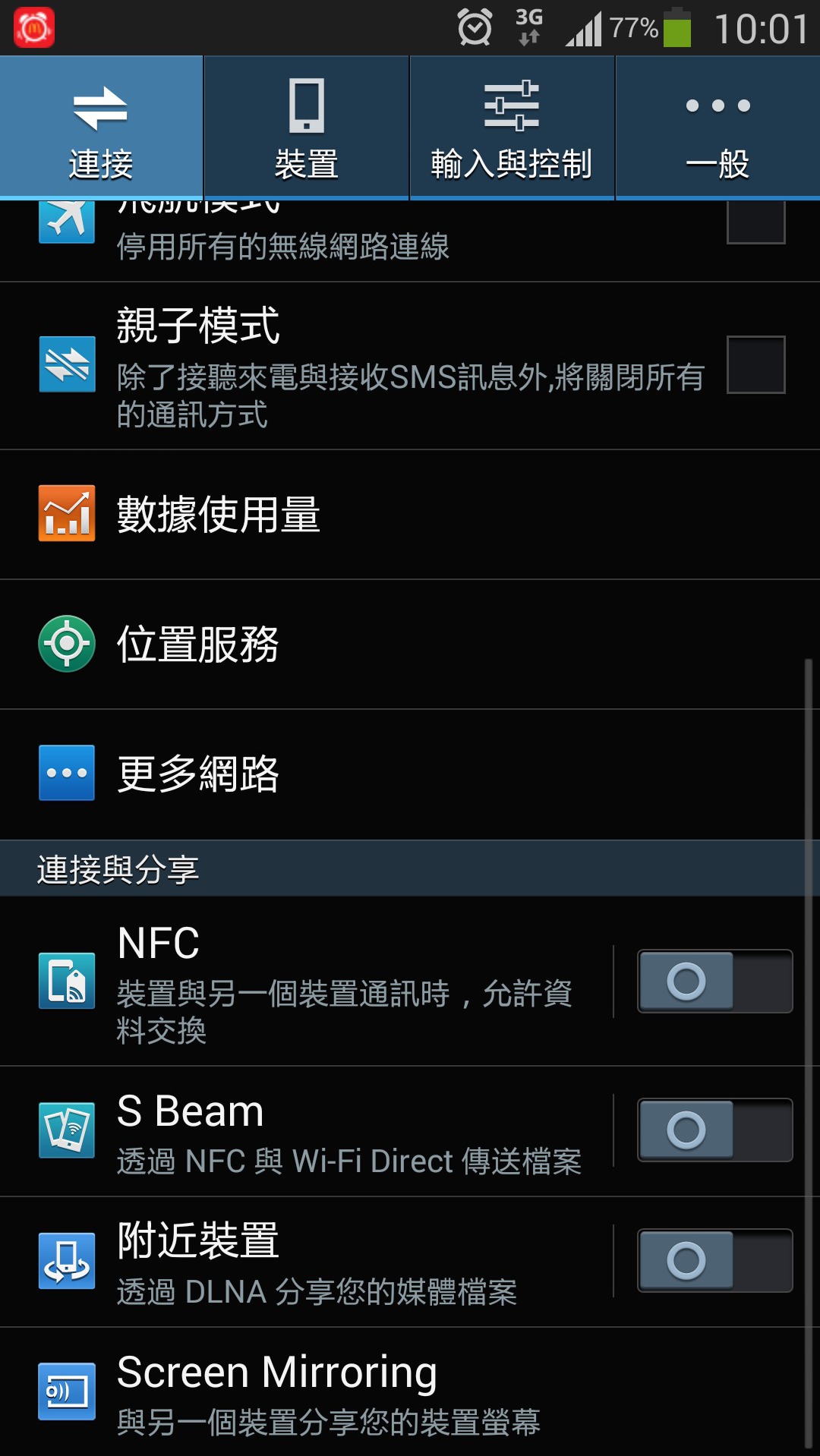
Task: Switch to the 一般 tab
Action: tap(717, 128)
